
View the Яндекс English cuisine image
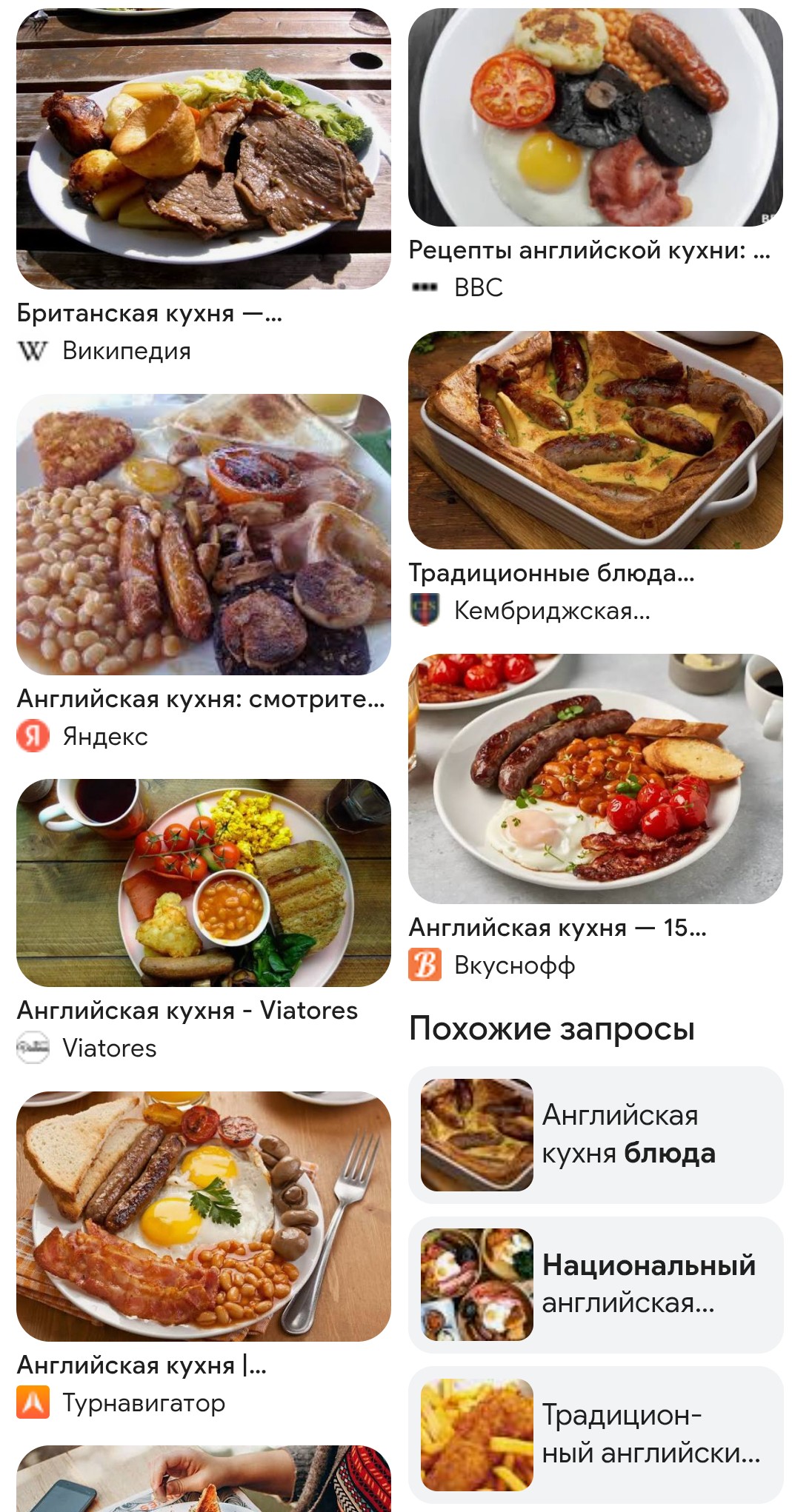[203, 534]
